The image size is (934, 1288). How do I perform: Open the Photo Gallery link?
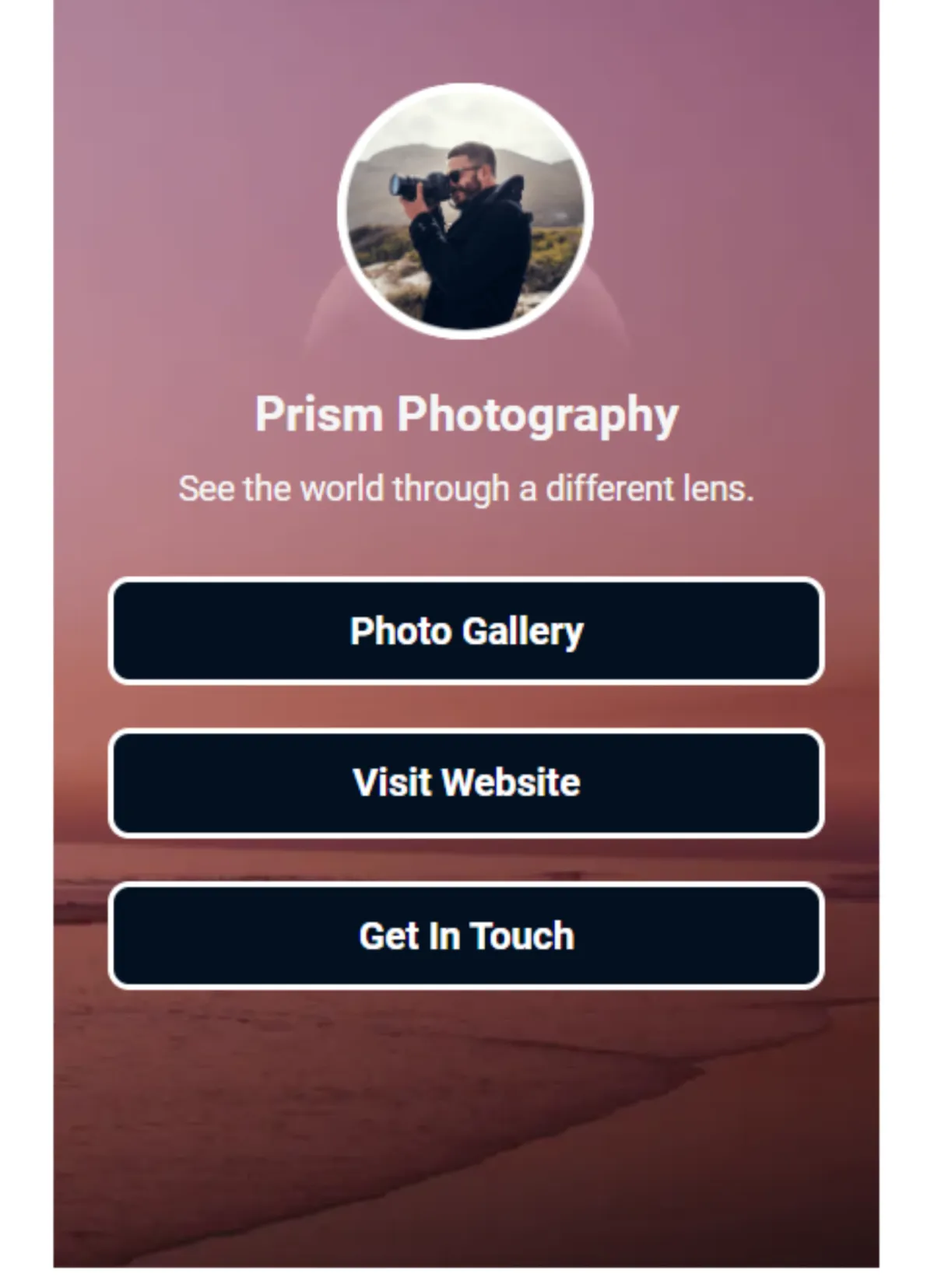pyautogui.click(x=465, y=631)
